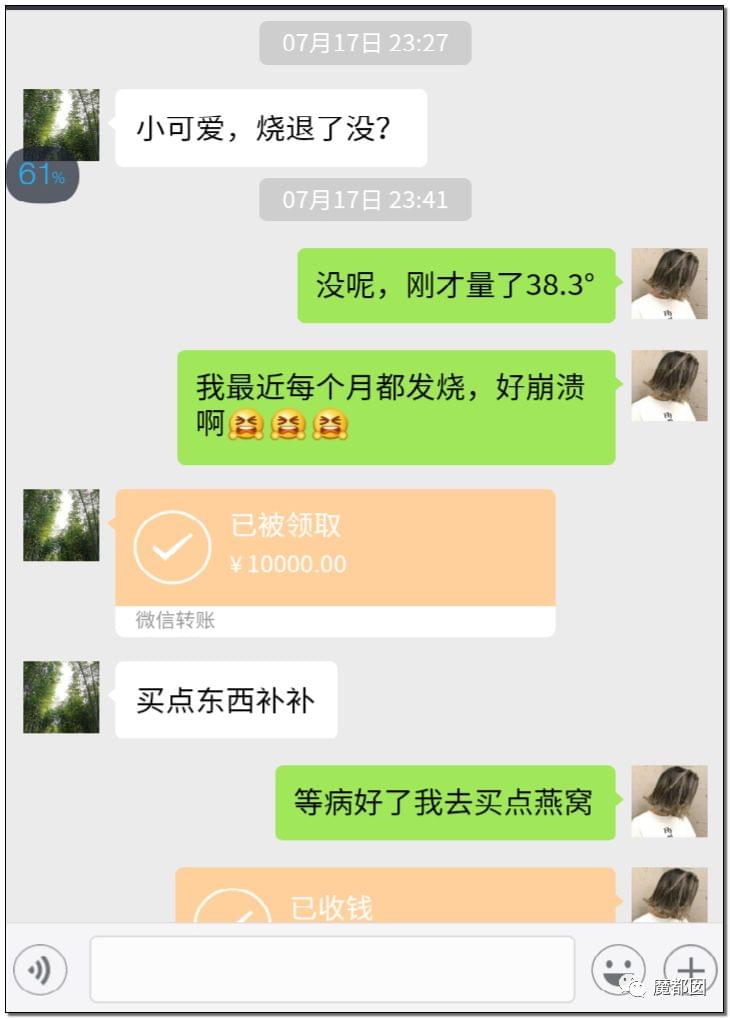
Task: Focus the message text field
Action: (x=332, y=969)
